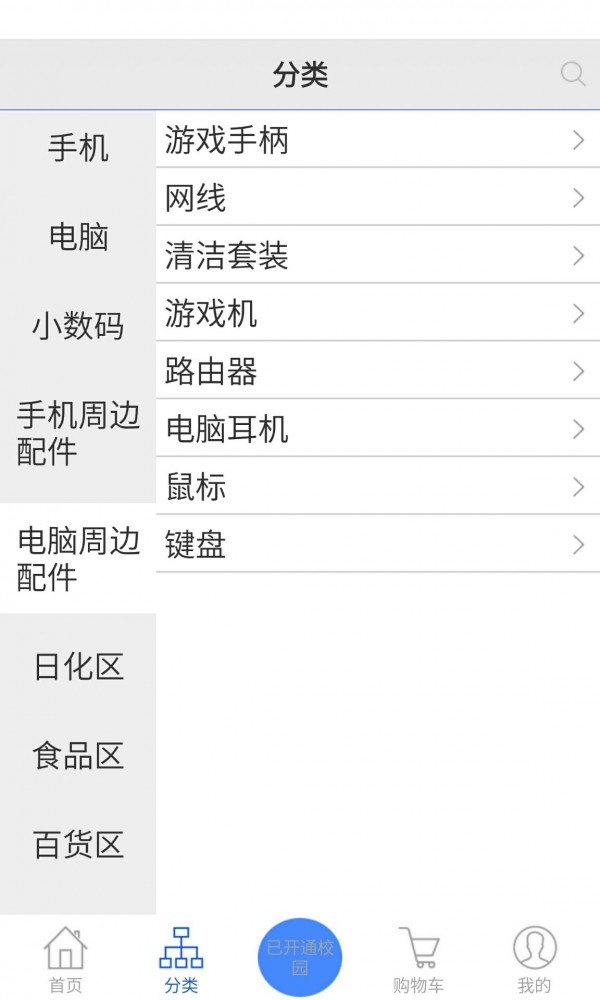The height and width of the screenshot is (1000, 600).
Task: Tap the 已开通校园 round button
Action: coord(300,957)
